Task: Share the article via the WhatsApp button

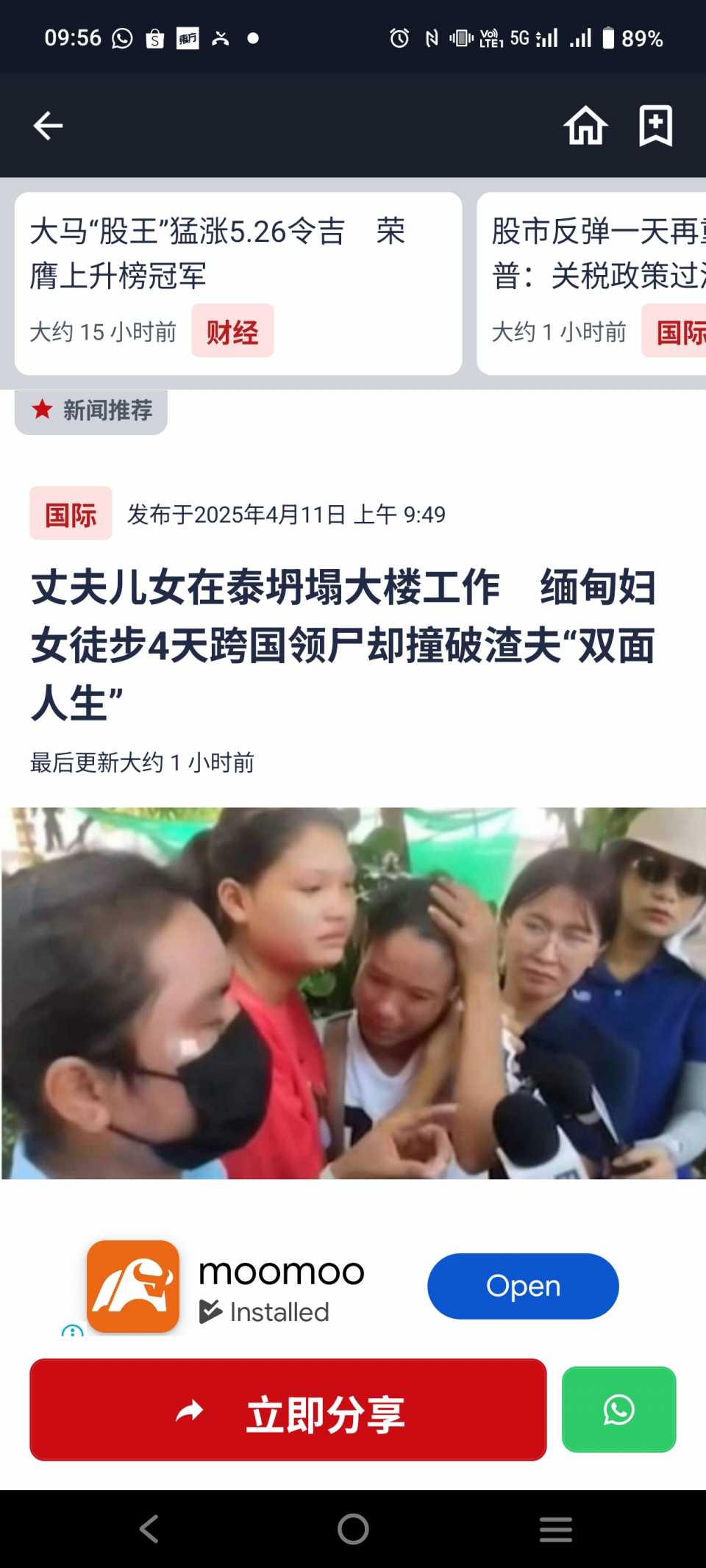Action: point(618,1410)
